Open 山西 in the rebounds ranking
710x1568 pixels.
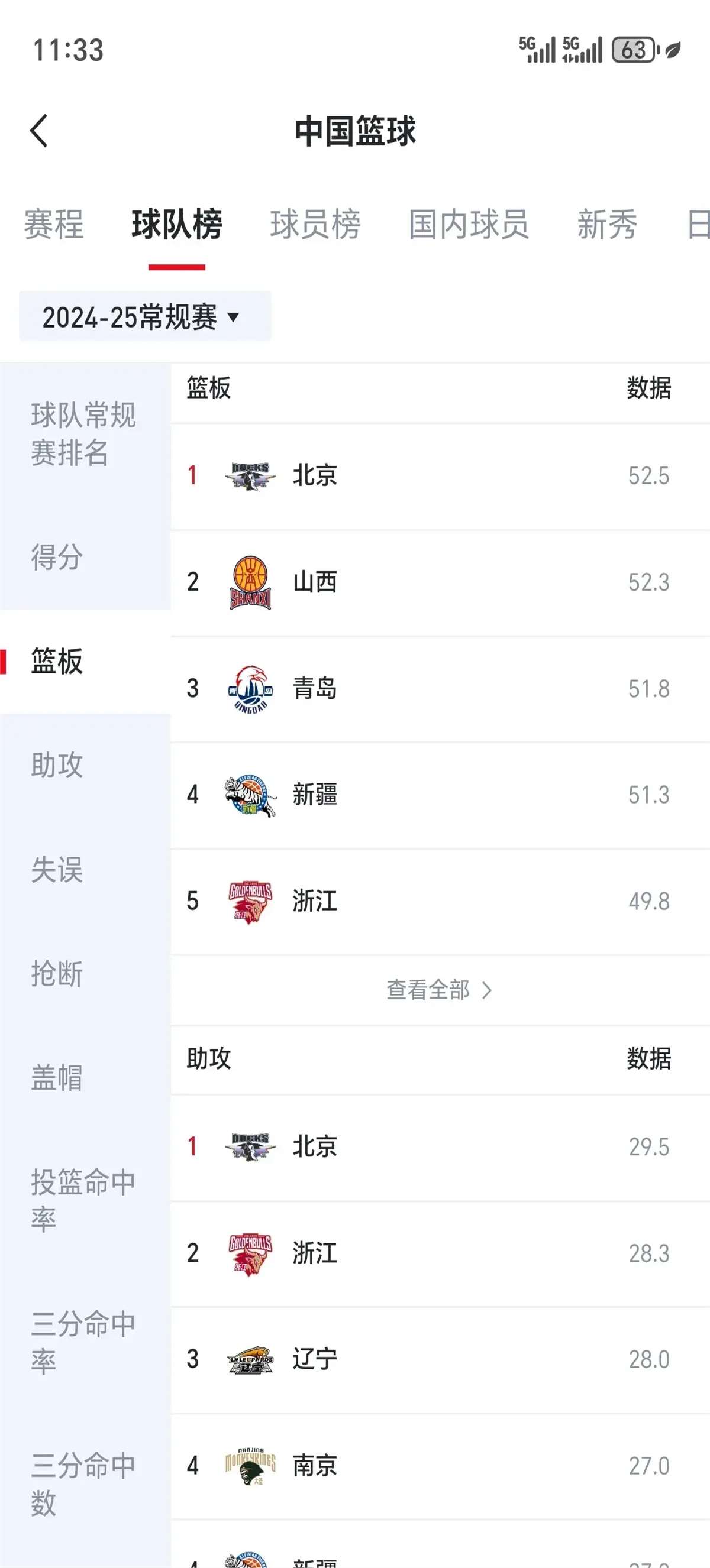(x=440, y=582)
